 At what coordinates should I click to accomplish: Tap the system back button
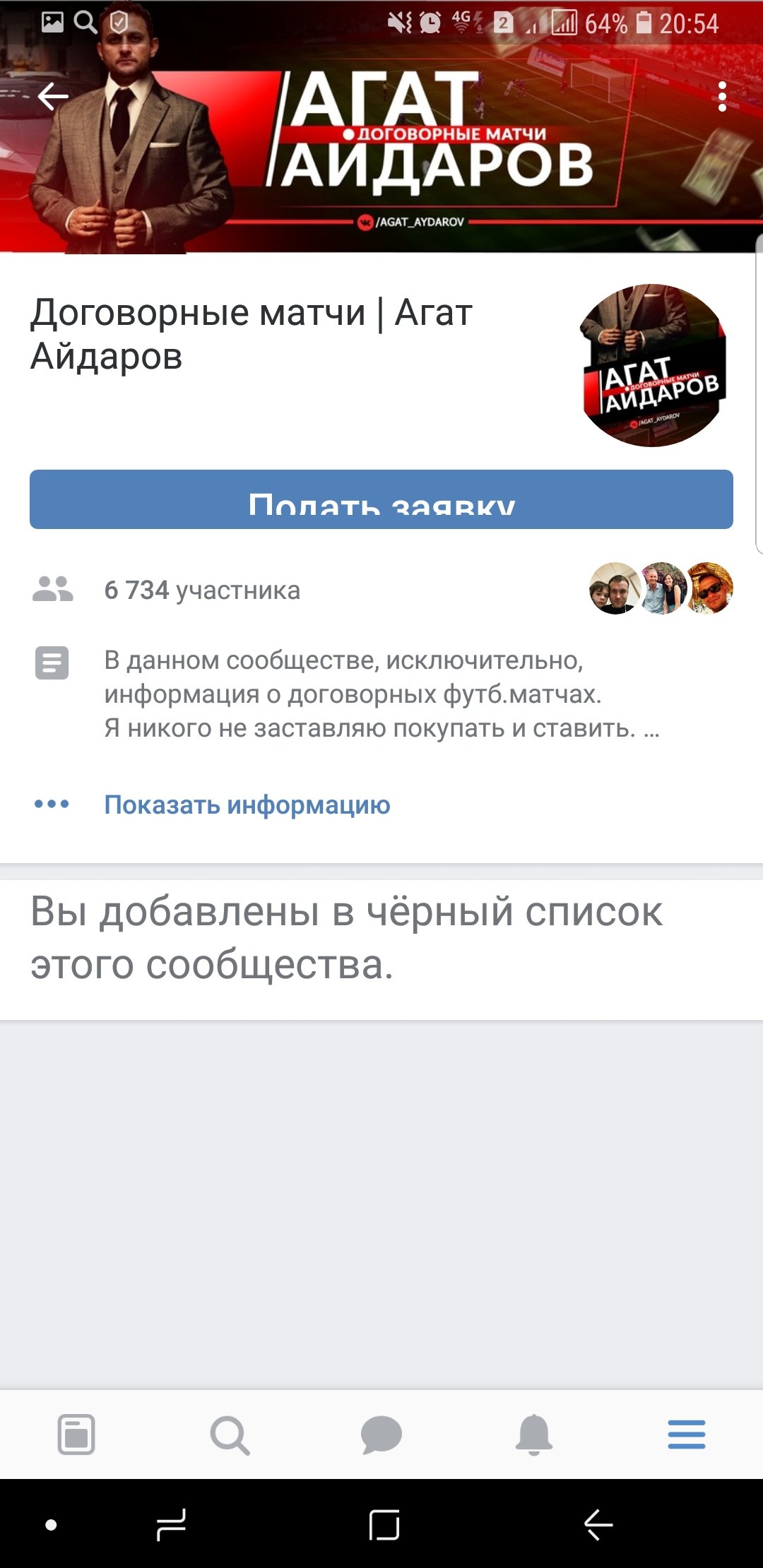[x=598, y=1525]
